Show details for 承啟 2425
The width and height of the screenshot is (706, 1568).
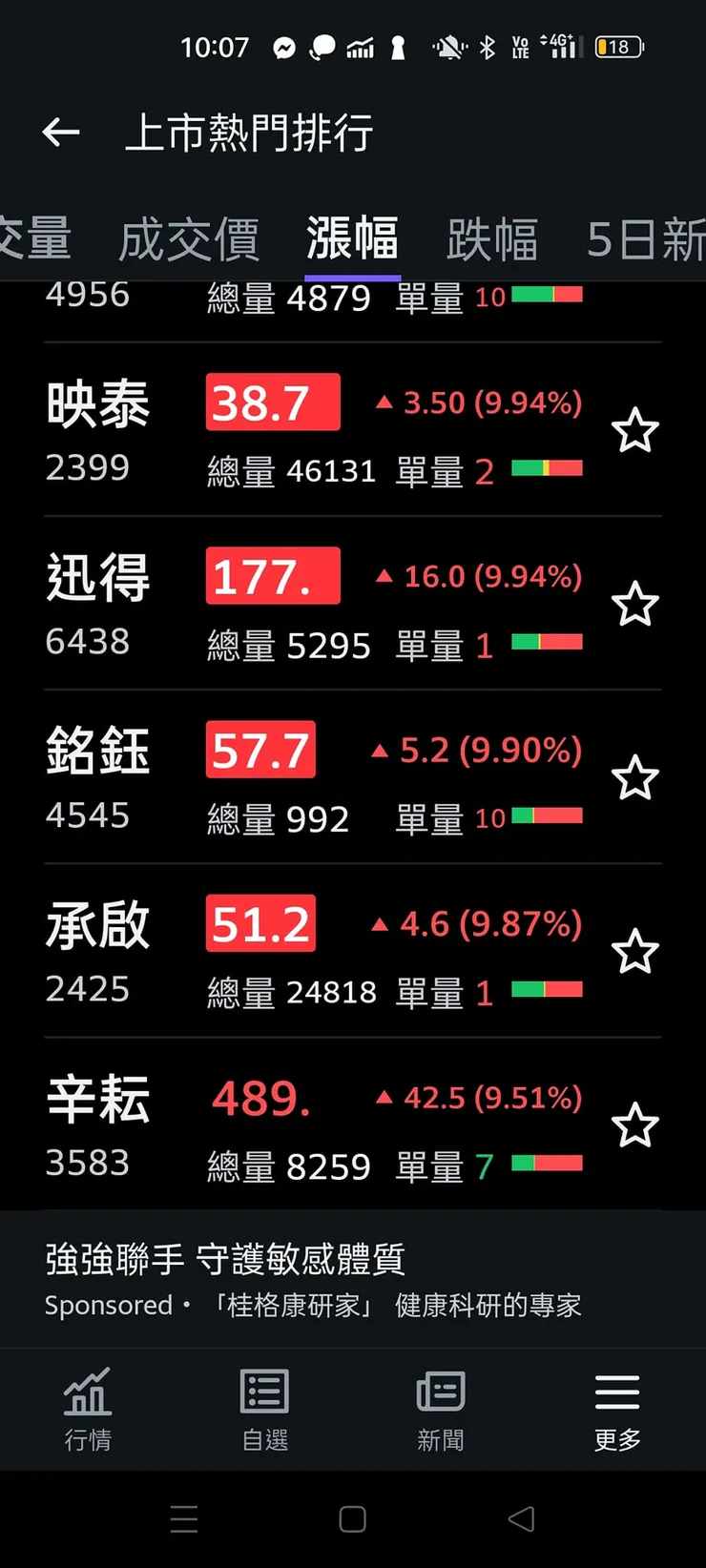[x=98, y=951]
